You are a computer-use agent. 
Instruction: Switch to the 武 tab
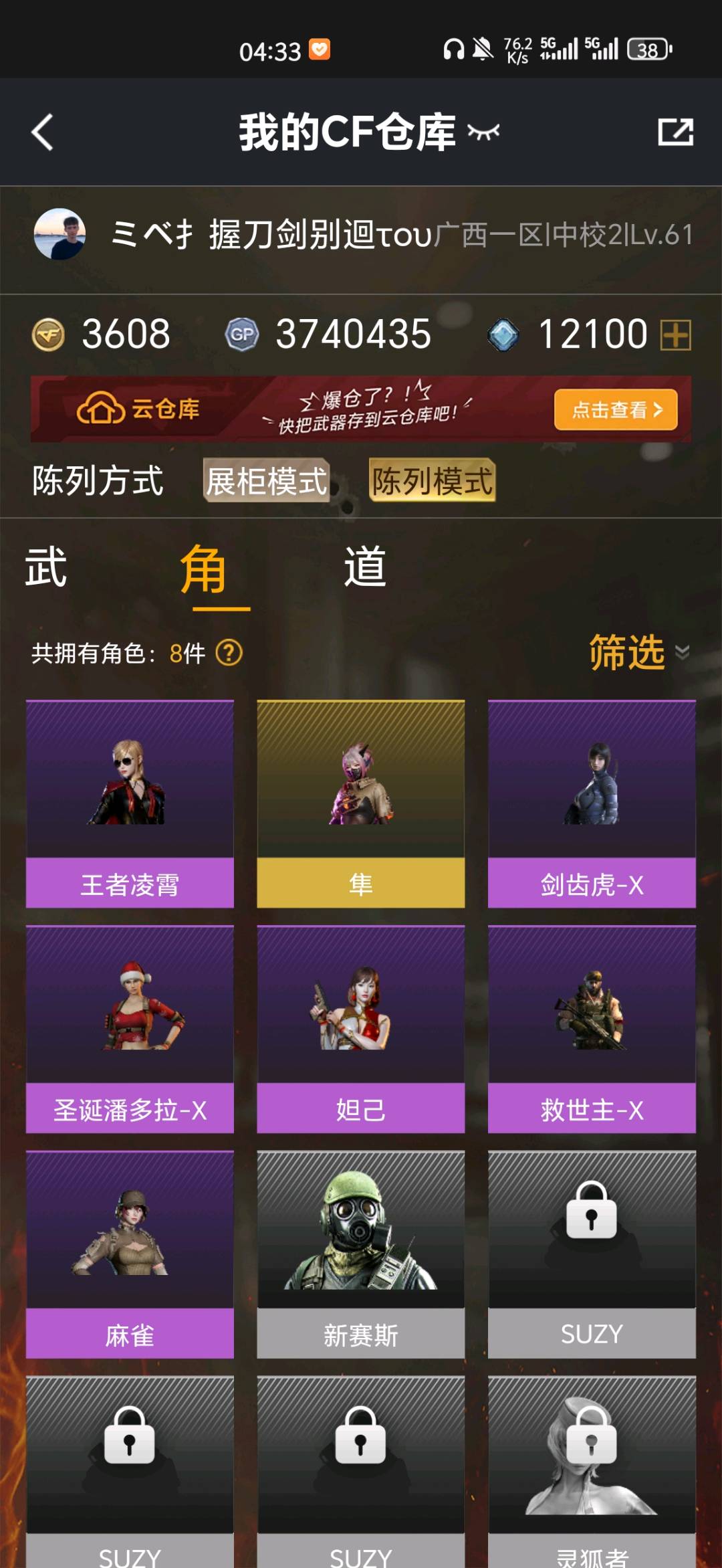(x=46, y=567)
